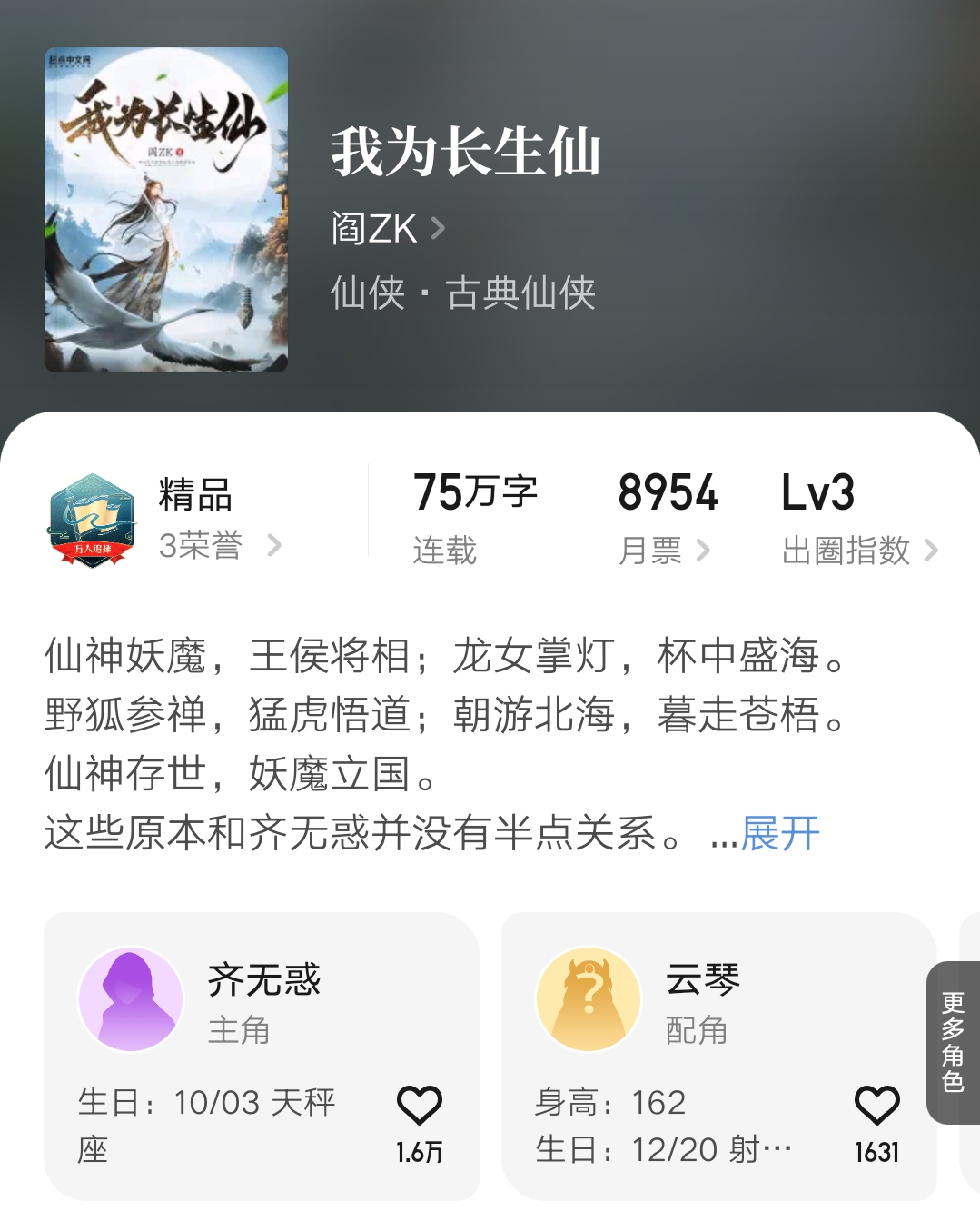Click the heart icon under 云琴
This screenshot has width=980, height=1221.
[x=877, y=1107]
